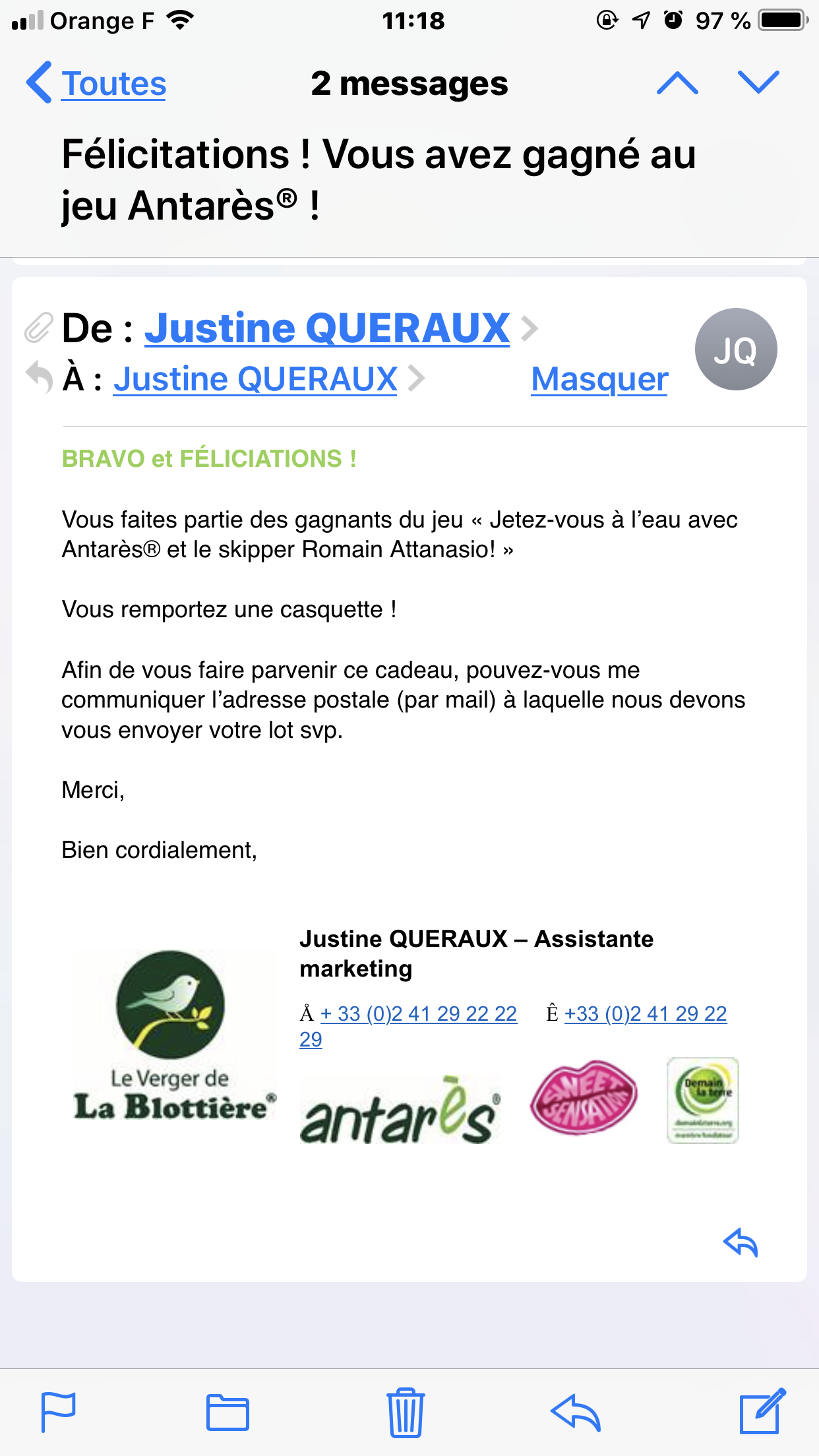819x1456 pixels.
Task: Compose a new email
Action: tap(762, 1410)
